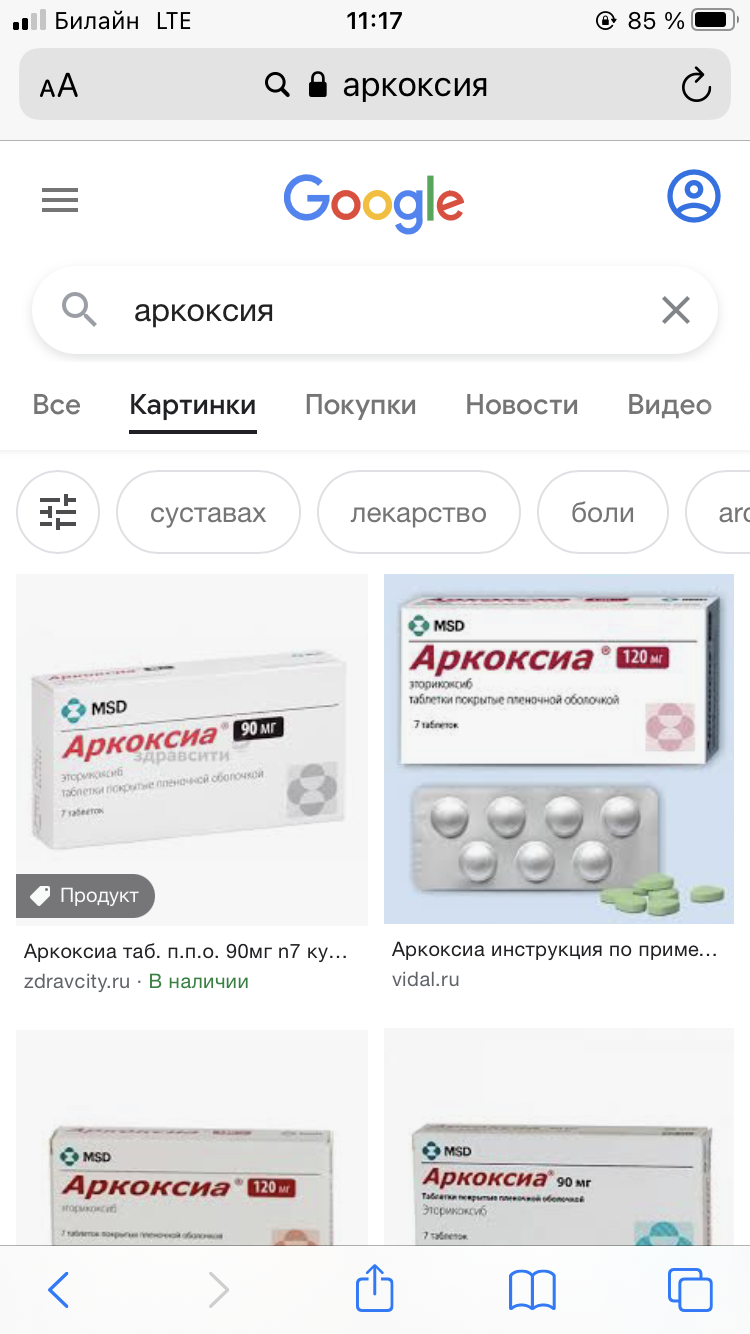Viewport: 750px width, 1334px height.
Task: Open Safari bookmarks
Action: [x=531, y=1290]
